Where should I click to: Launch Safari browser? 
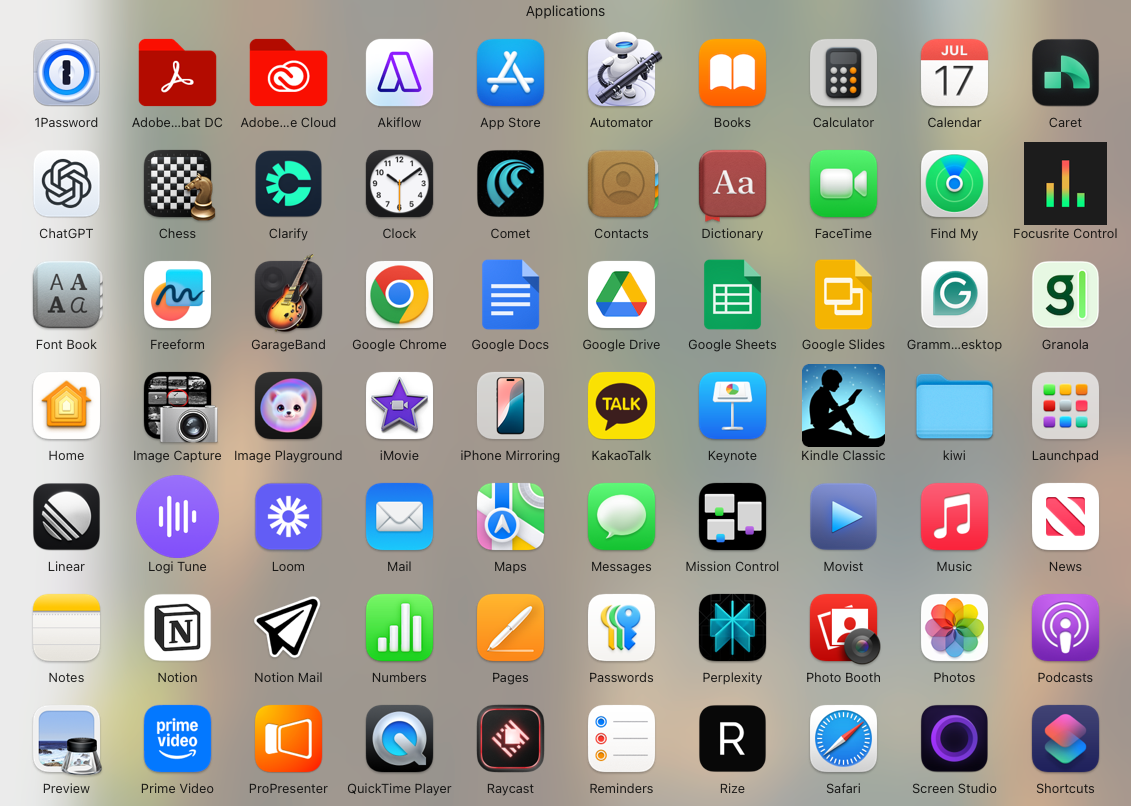[843, 739]
